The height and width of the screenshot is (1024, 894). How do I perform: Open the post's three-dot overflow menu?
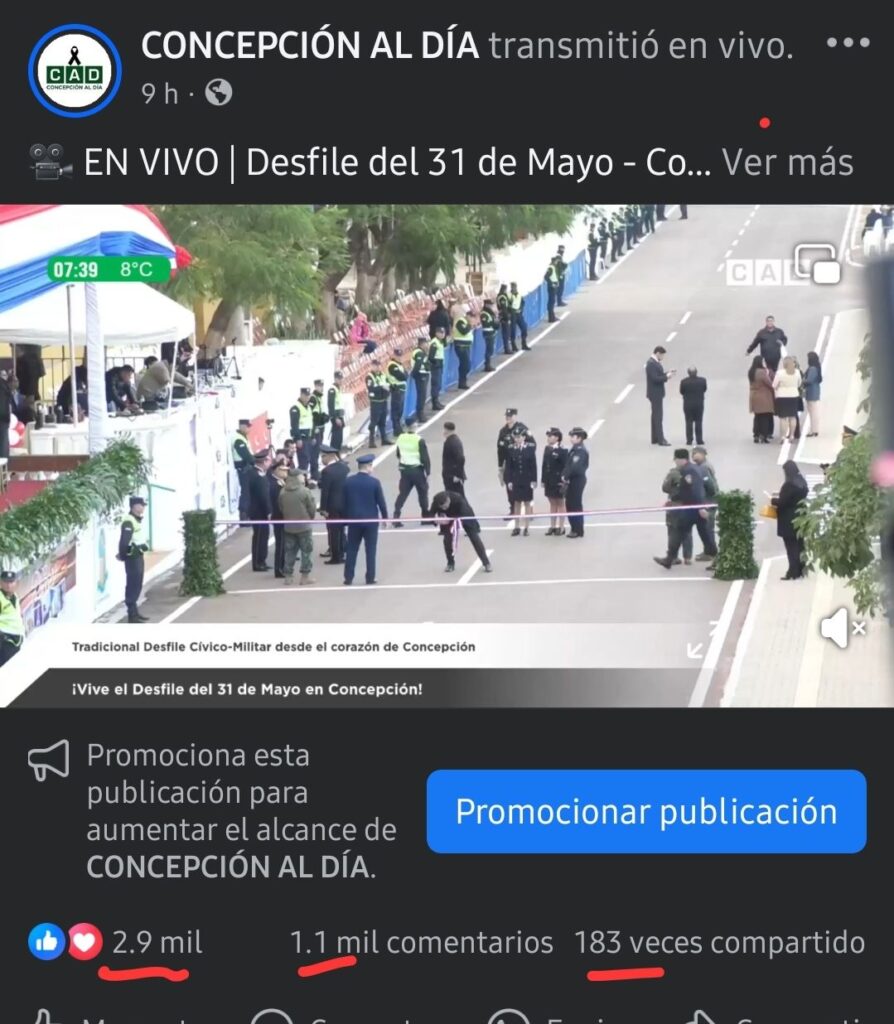(x=848, y=43)
